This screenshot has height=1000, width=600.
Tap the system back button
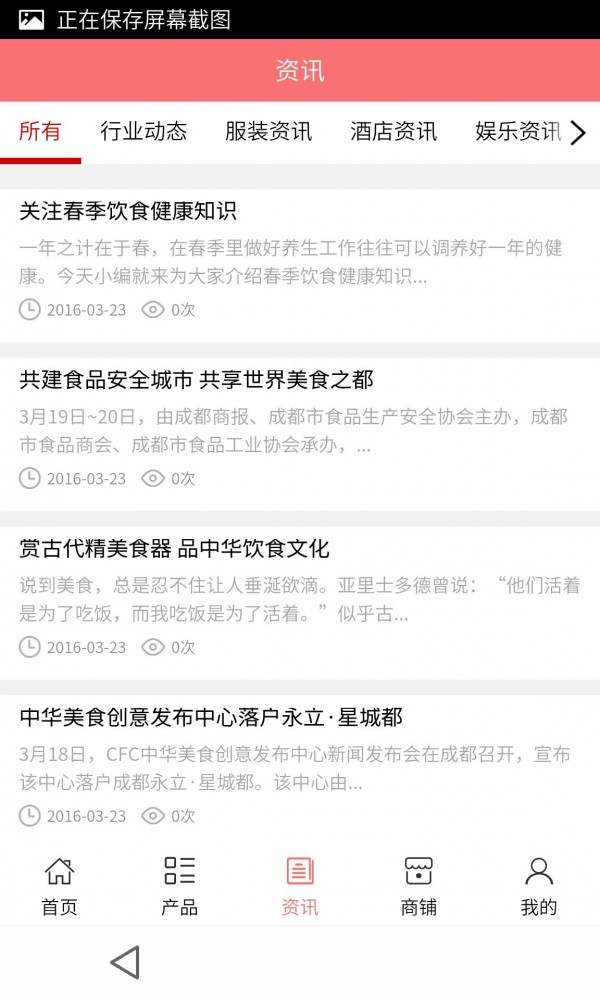click(125, 962)
